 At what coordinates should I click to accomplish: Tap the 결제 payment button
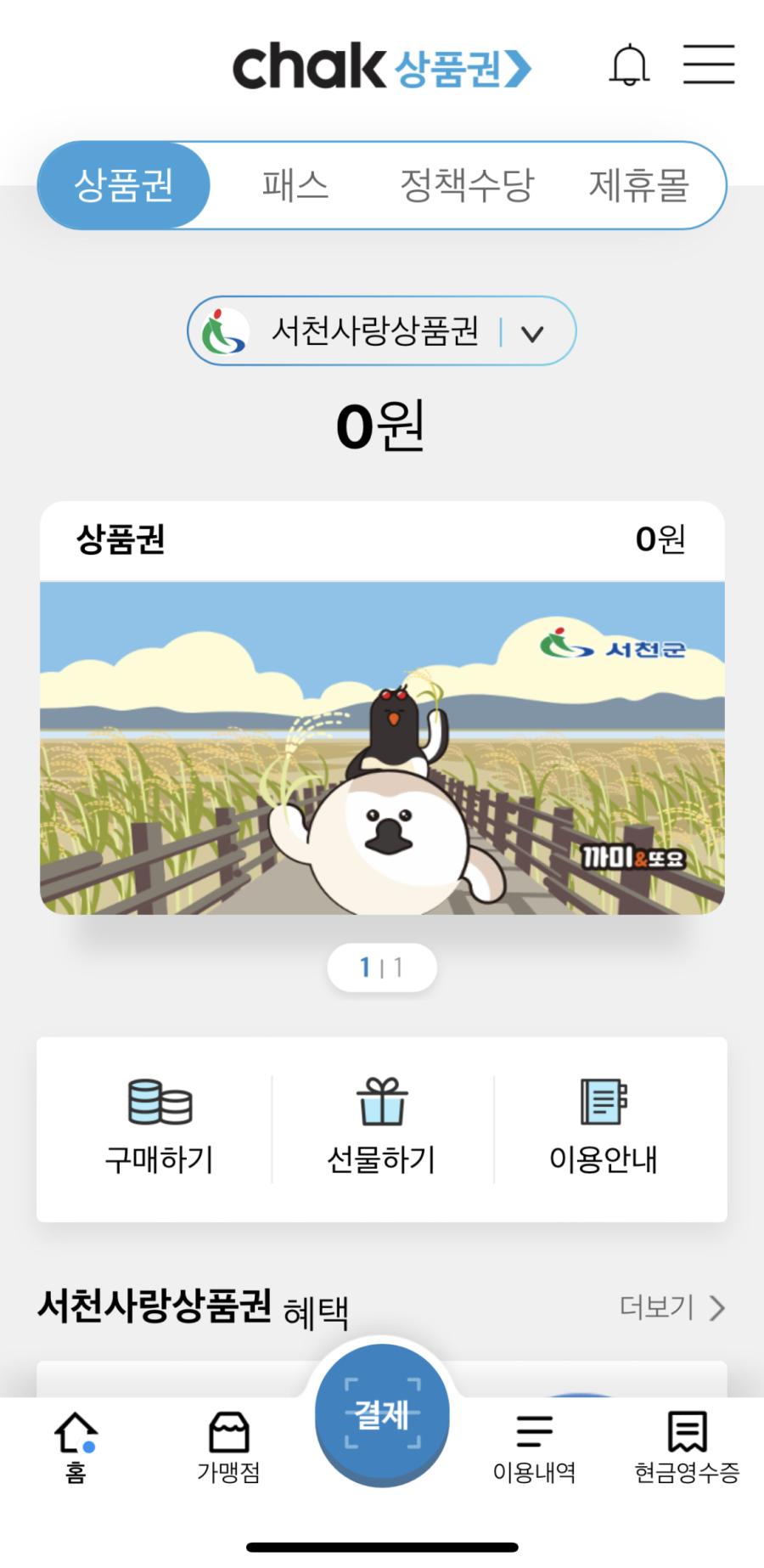click(x=382, y=1415)
